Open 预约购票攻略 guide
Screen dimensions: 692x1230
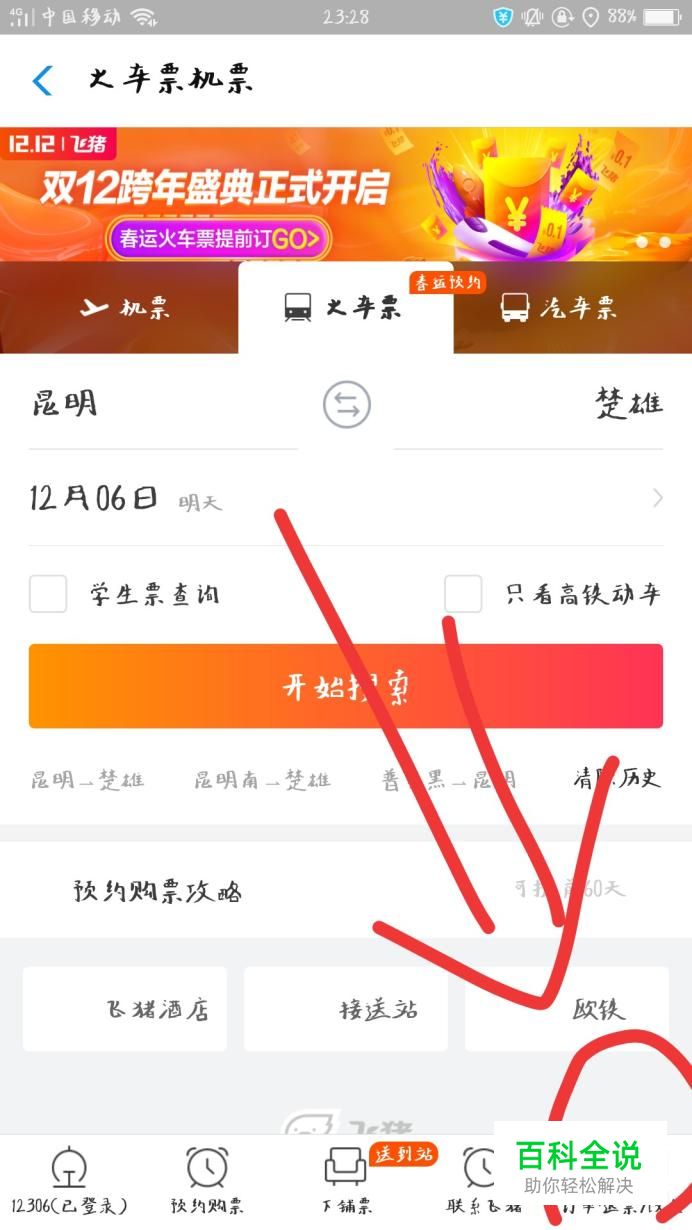pos(157,891)
